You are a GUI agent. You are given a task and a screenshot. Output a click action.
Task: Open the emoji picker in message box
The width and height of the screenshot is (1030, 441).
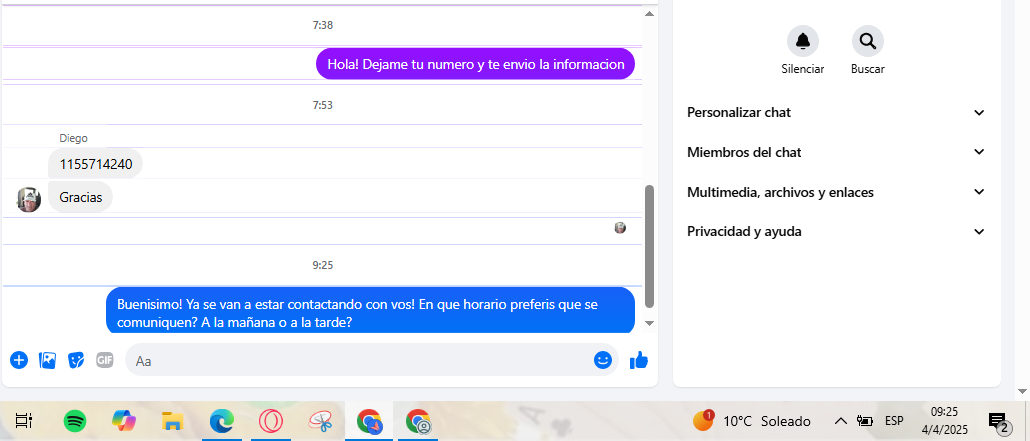[602, 360]
